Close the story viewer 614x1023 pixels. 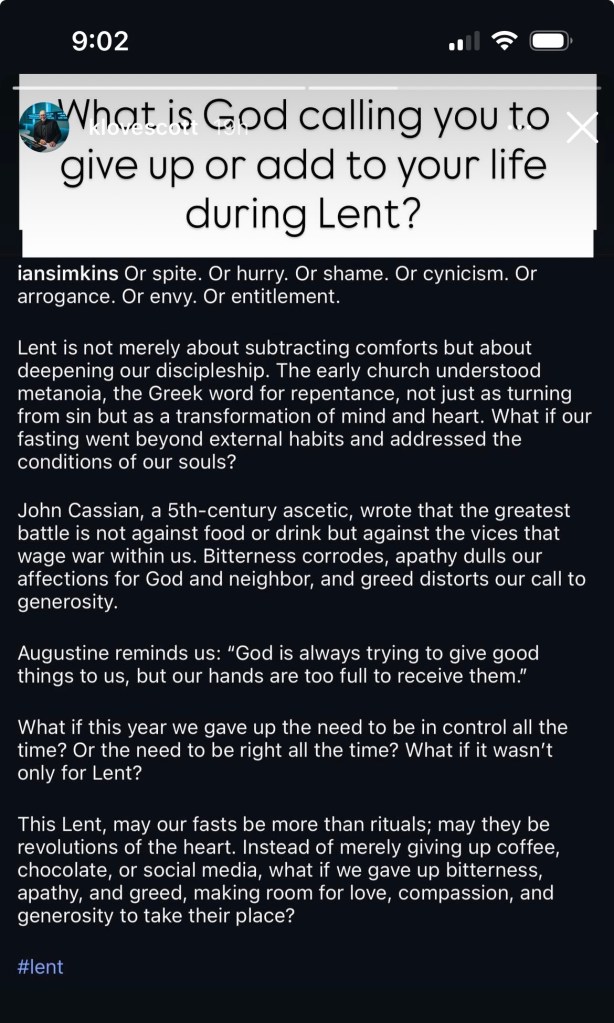582,128
